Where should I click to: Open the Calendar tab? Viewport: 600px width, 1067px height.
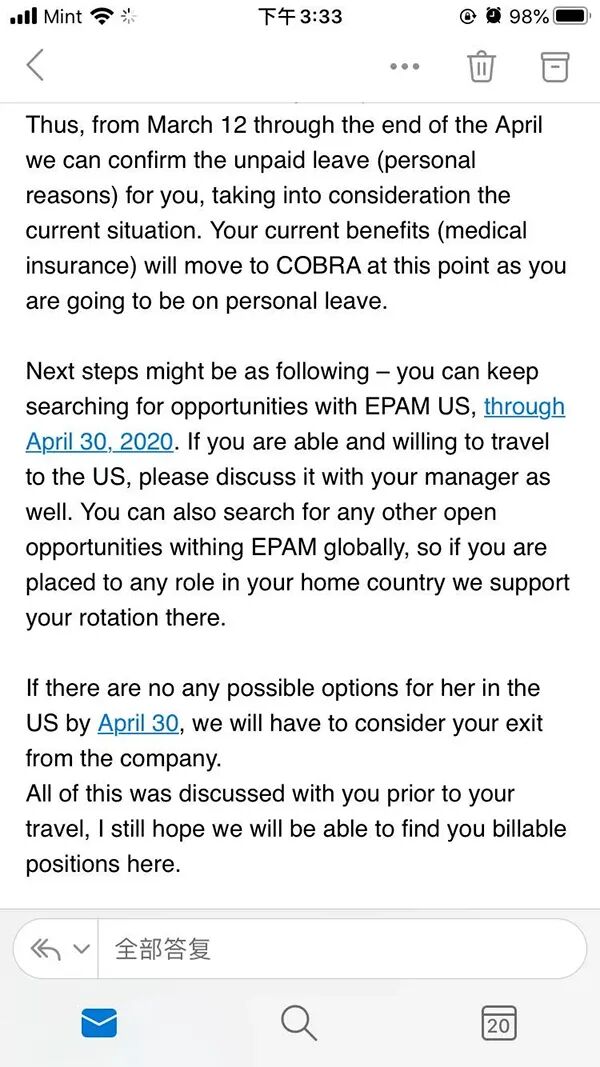[x=499, y=1023]
